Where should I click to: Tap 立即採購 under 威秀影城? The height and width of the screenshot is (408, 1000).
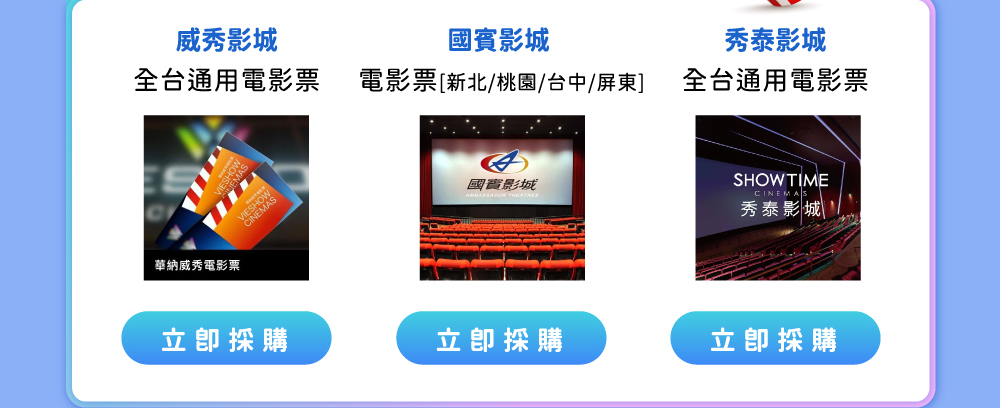click(226, 338)
